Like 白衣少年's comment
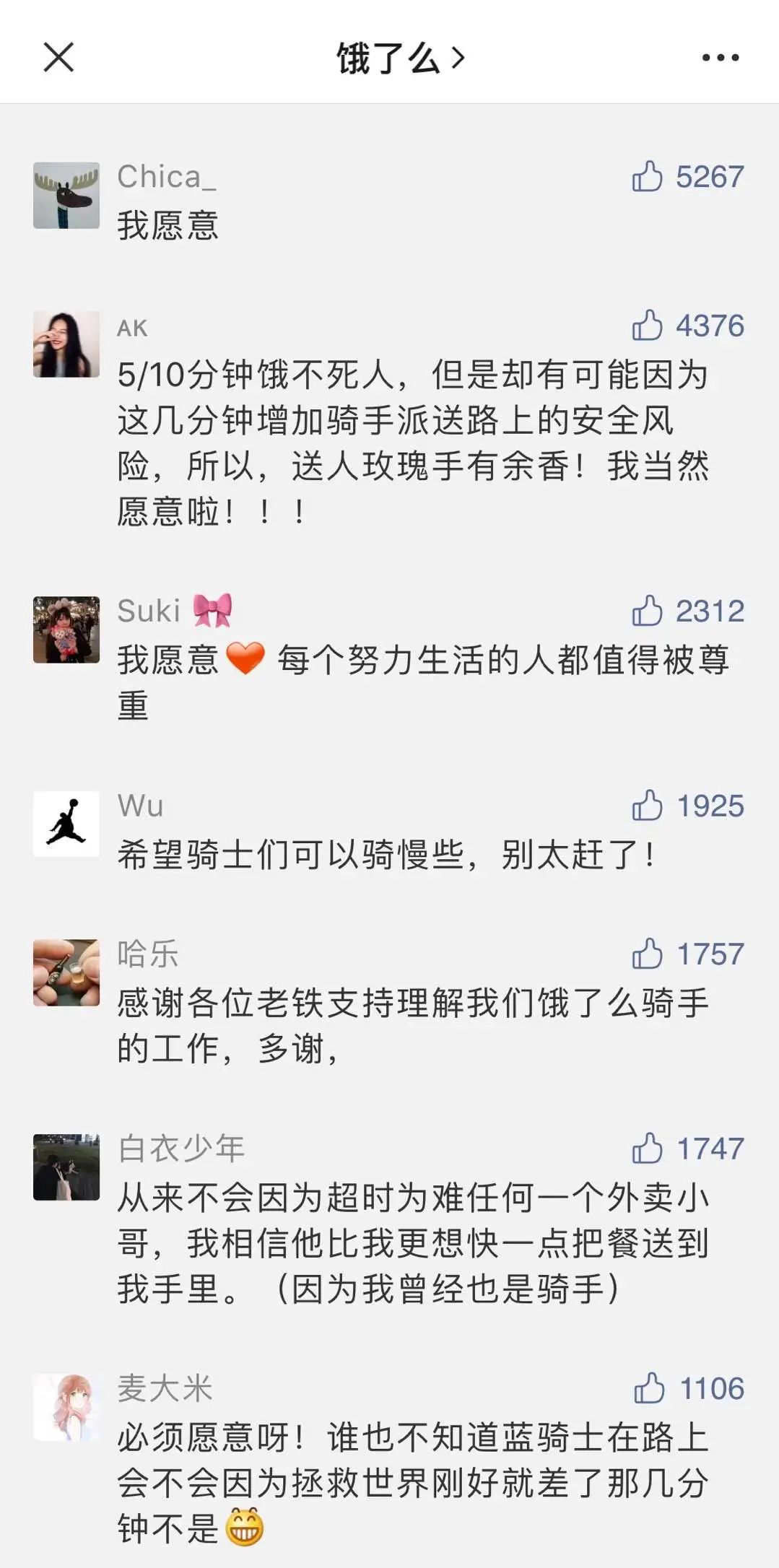 (x=647, y=1149)
